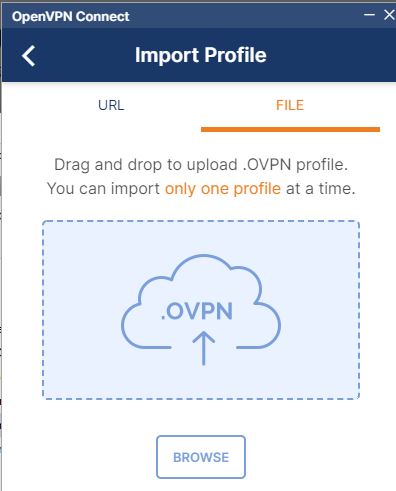Tap the .OVPN upload drop area
The height and width of the screenshot is (491, 396).
pyautogui.click(x=201, y=310)
